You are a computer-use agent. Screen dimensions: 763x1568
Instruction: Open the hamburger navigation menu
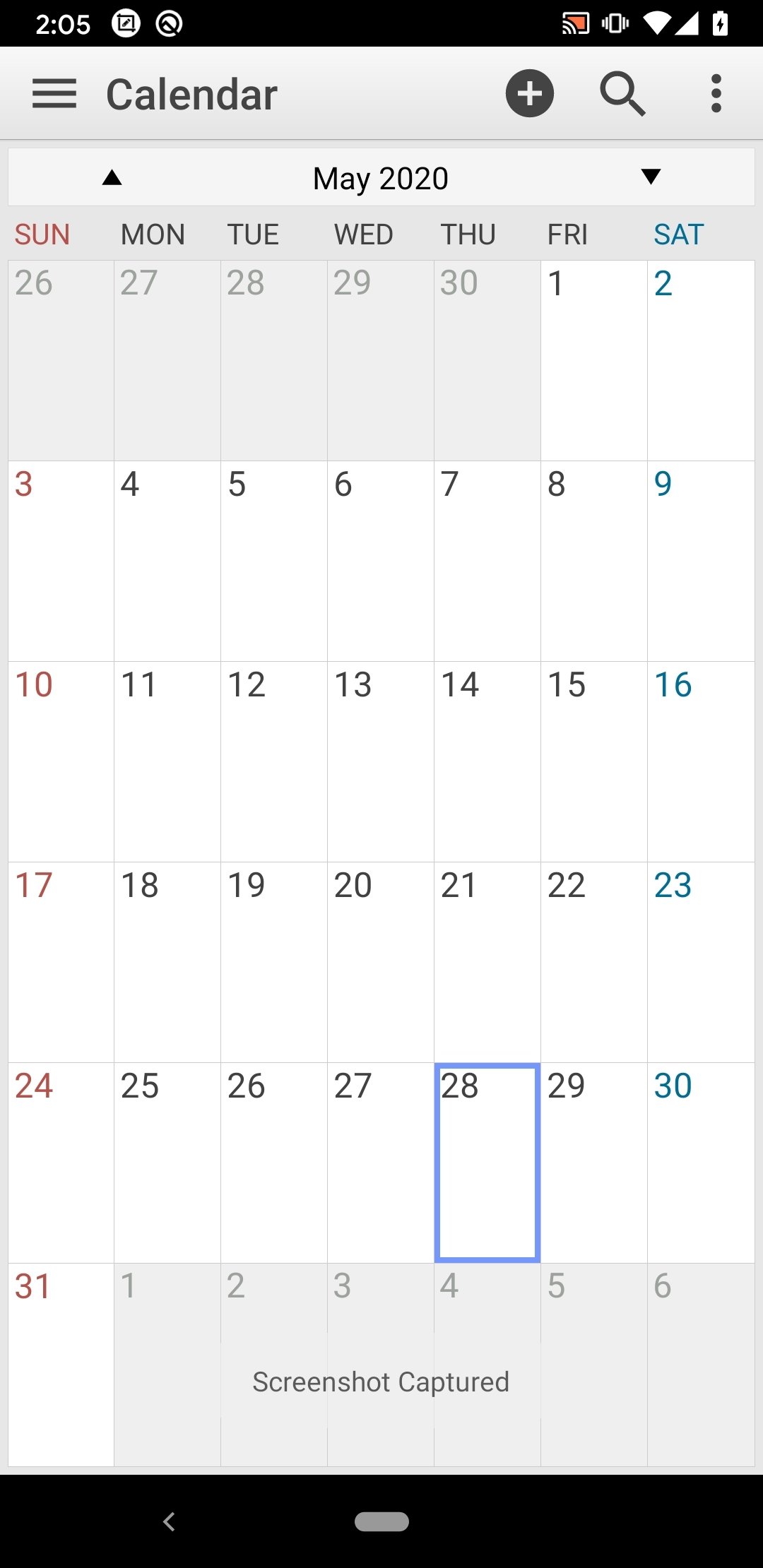point(54,93)
